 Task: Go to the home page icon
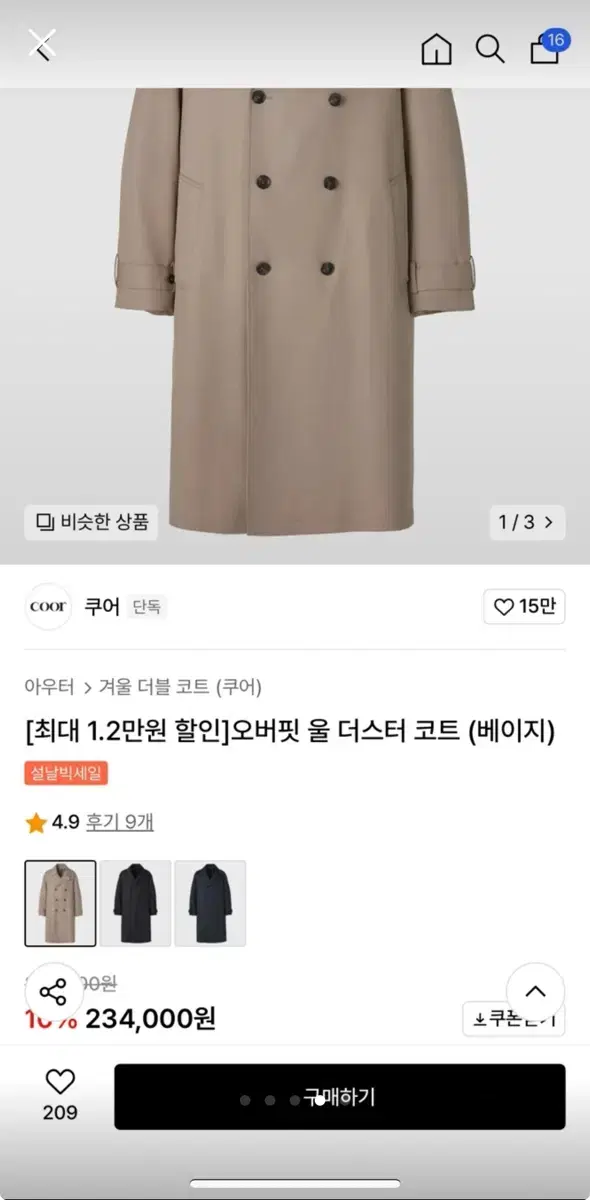point(436,48)
